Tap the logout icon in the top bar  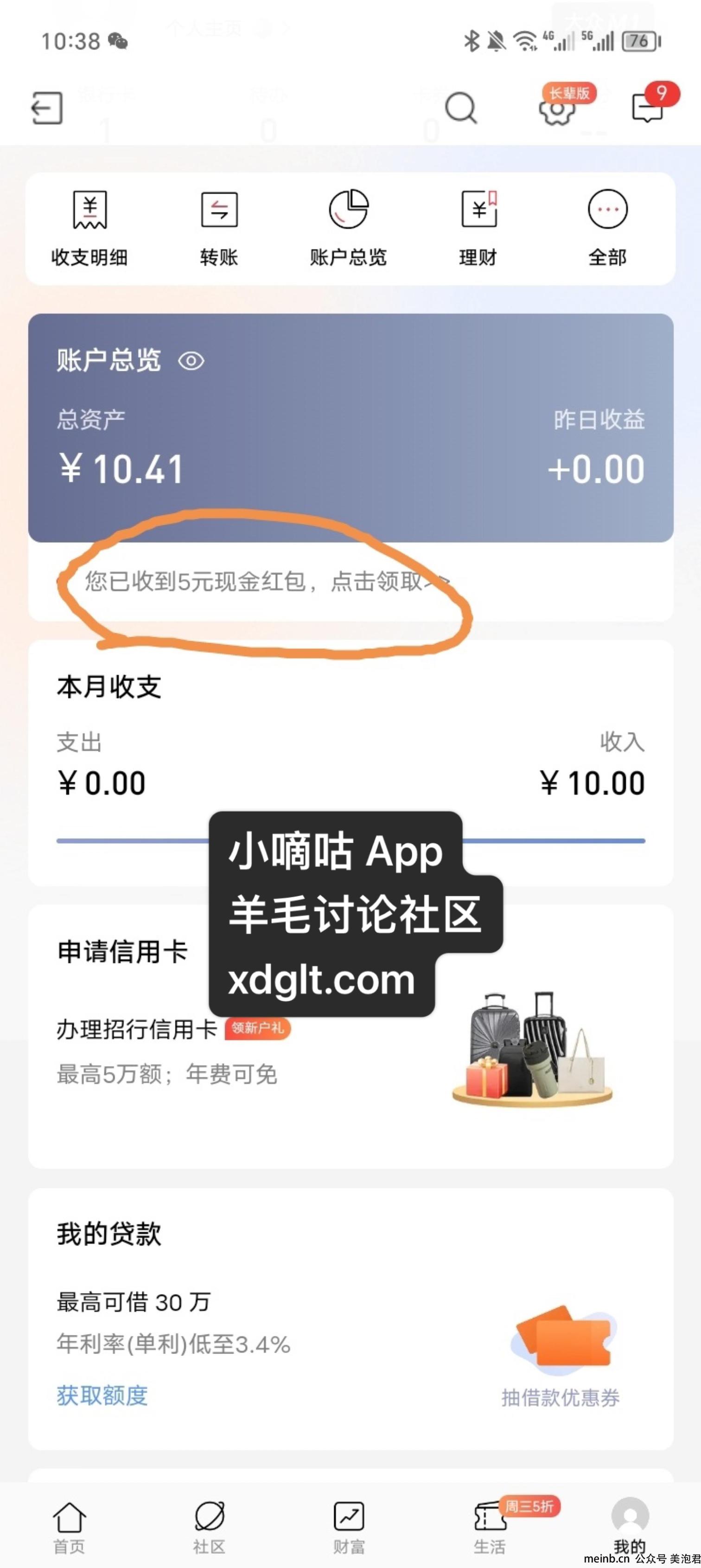pos(47,109)
